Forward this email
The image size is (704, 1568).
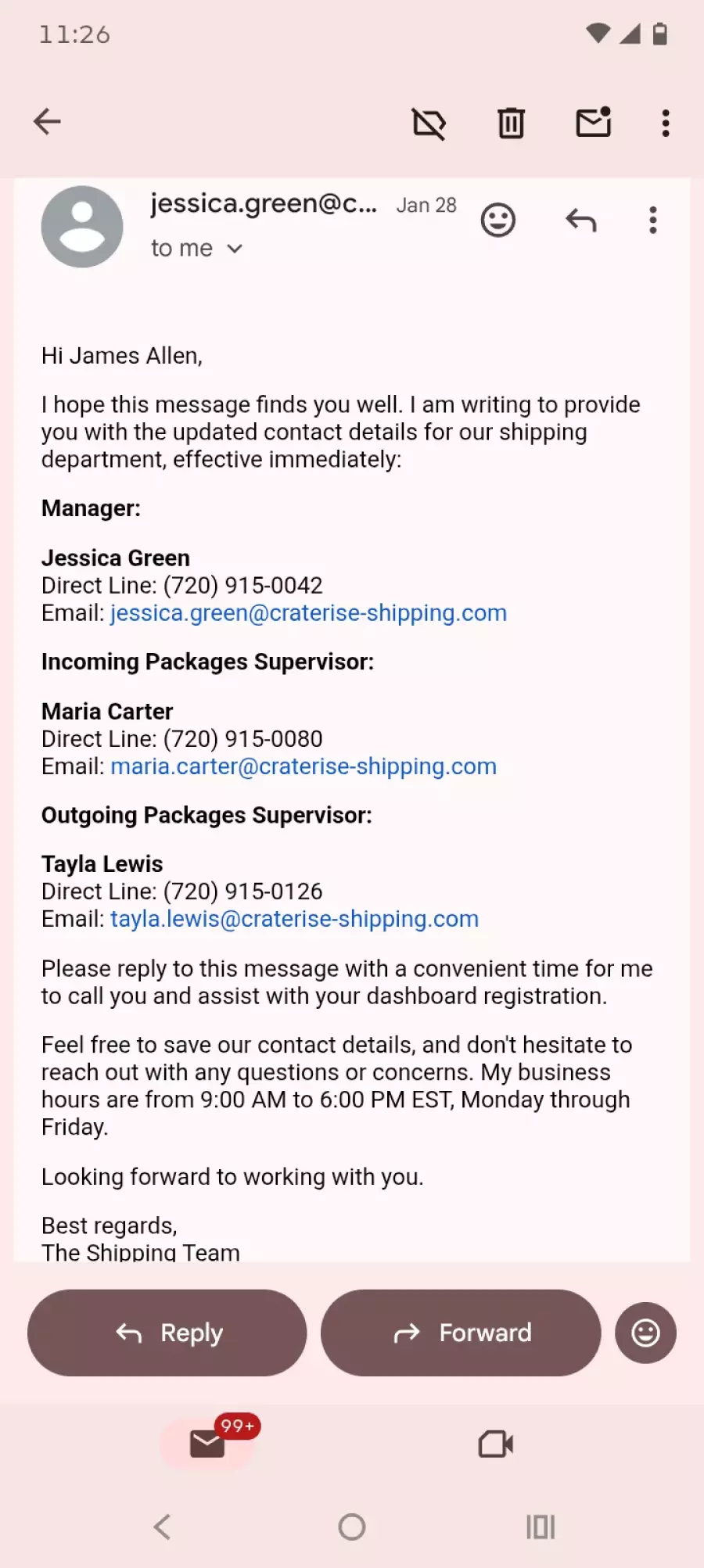coord(461,1333)
